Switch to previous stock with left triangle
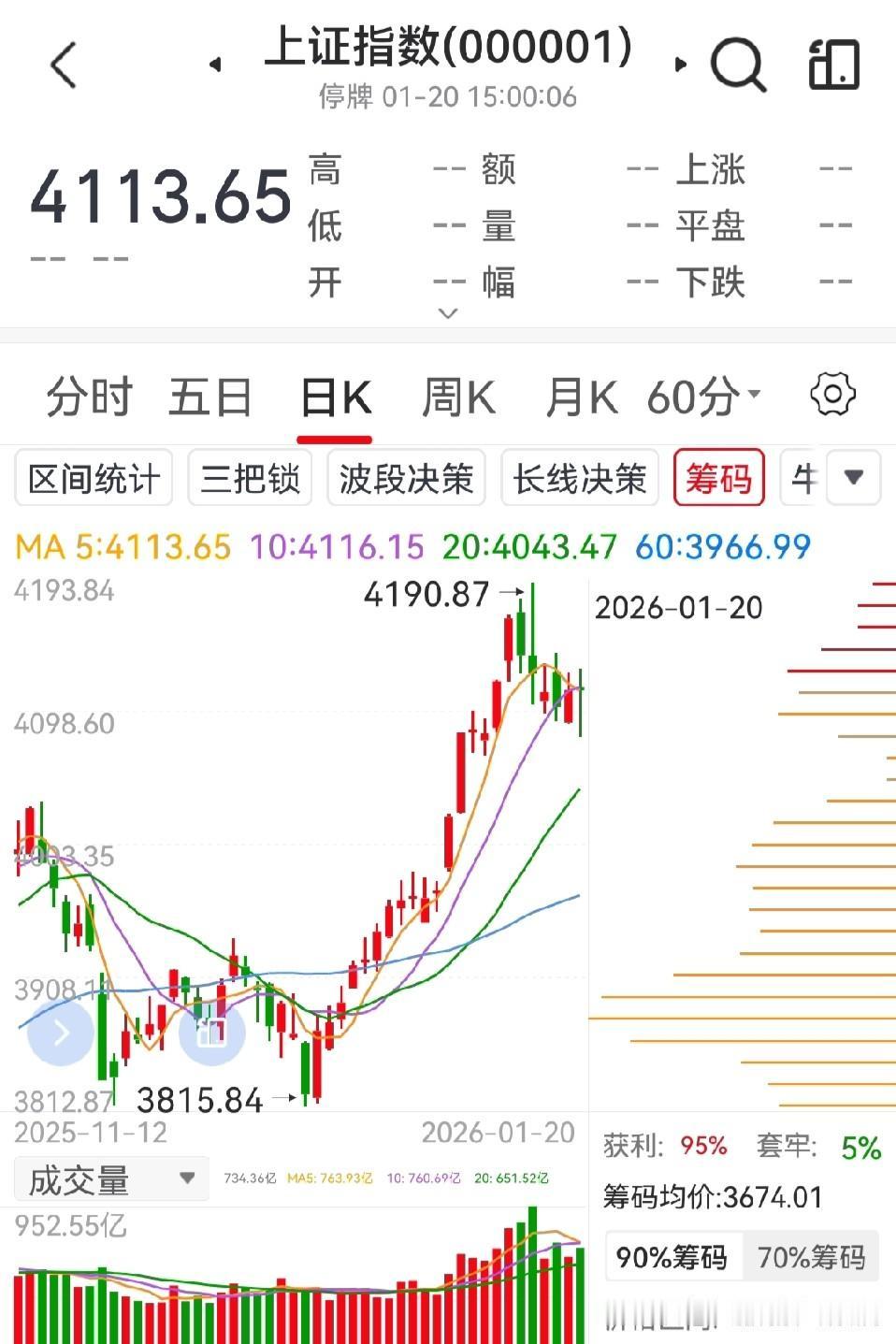The height and width of the screenshot is (1344, 896). [x=218, y=63]
